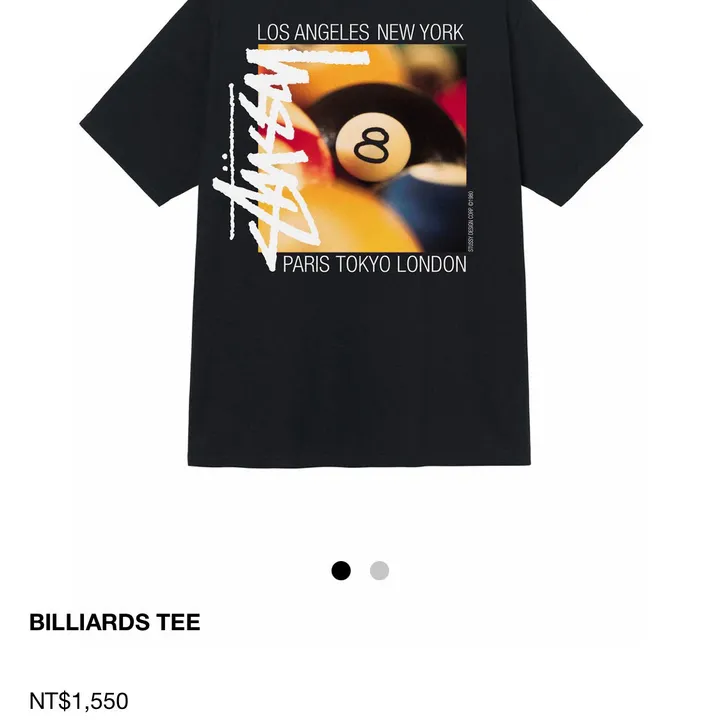Select the grey color swatch

379,571
